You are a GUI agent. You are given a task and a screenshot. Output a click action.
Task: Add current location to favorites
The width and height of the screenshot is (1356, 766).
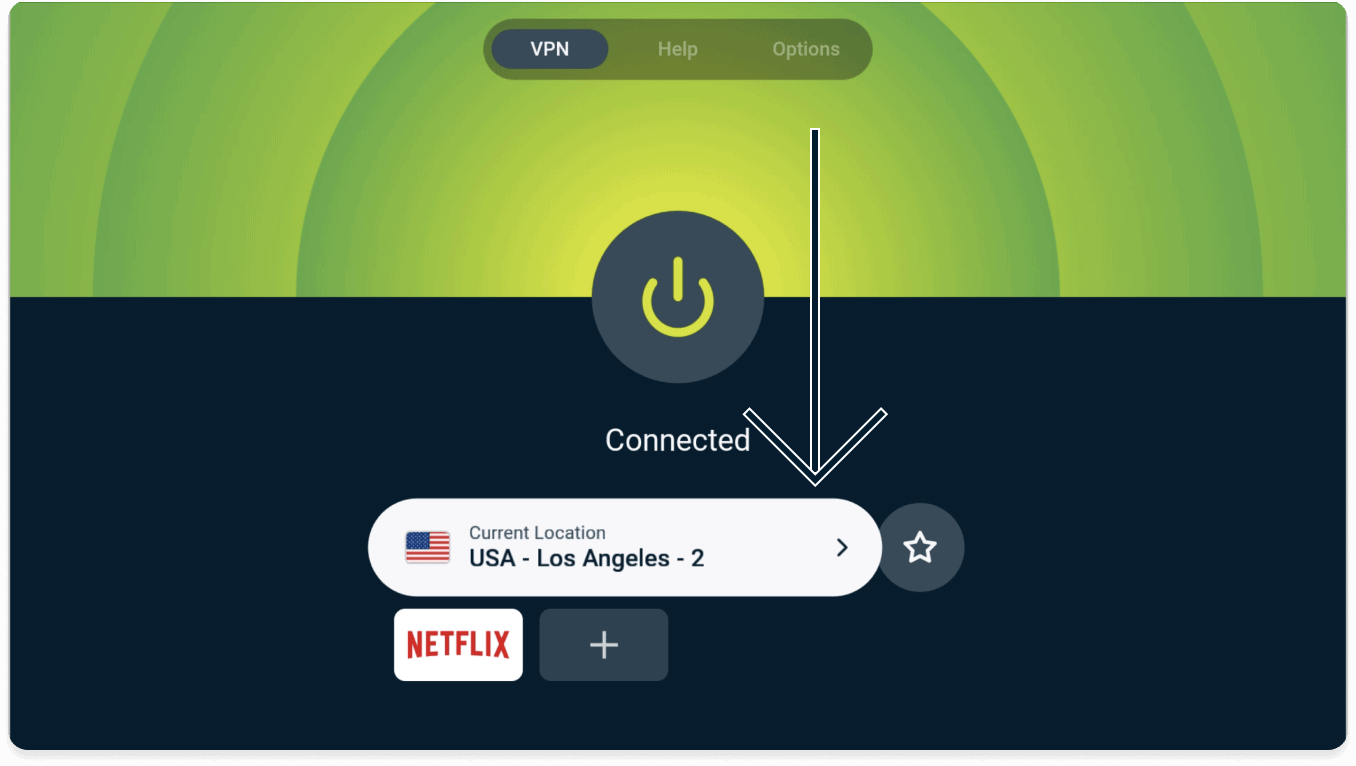pyautogui.click(x=920, y=547)
